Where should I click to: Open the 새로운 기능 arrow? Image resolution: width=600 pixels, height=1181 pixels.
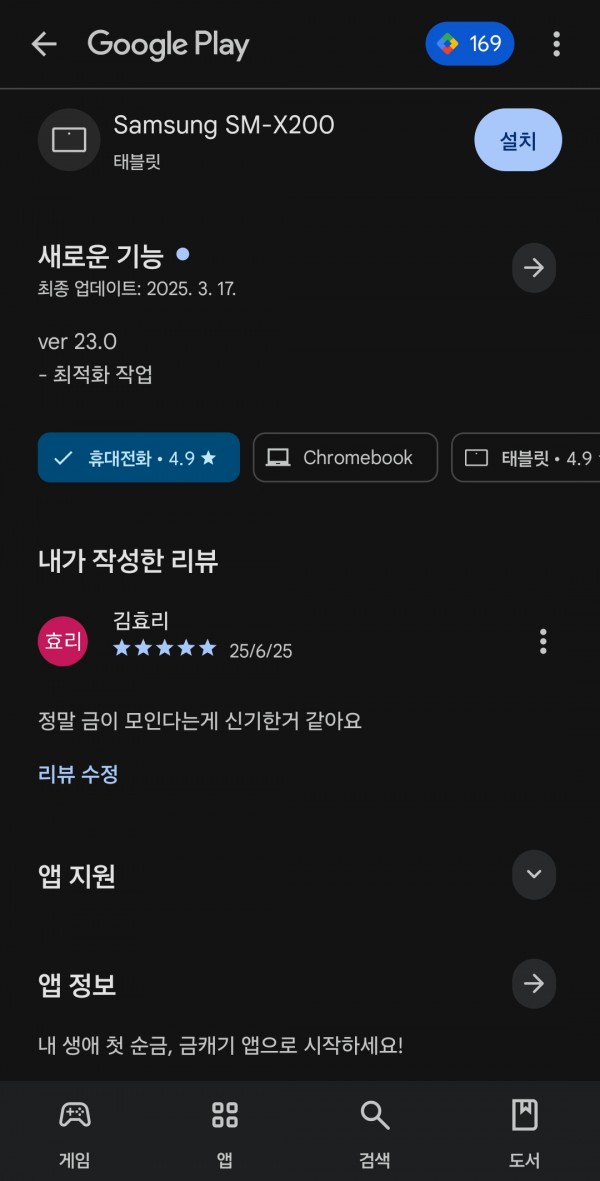pyautogui.click(x=533, y=268)
